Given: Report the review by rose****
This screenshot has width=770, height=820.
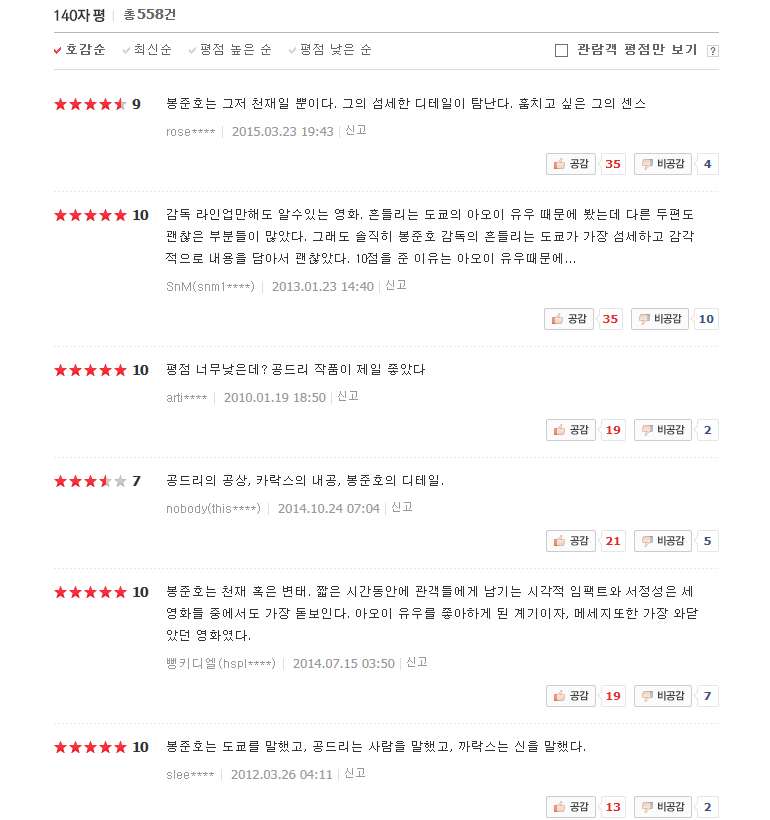Looking at the screenshot, I should pos(356,130).
